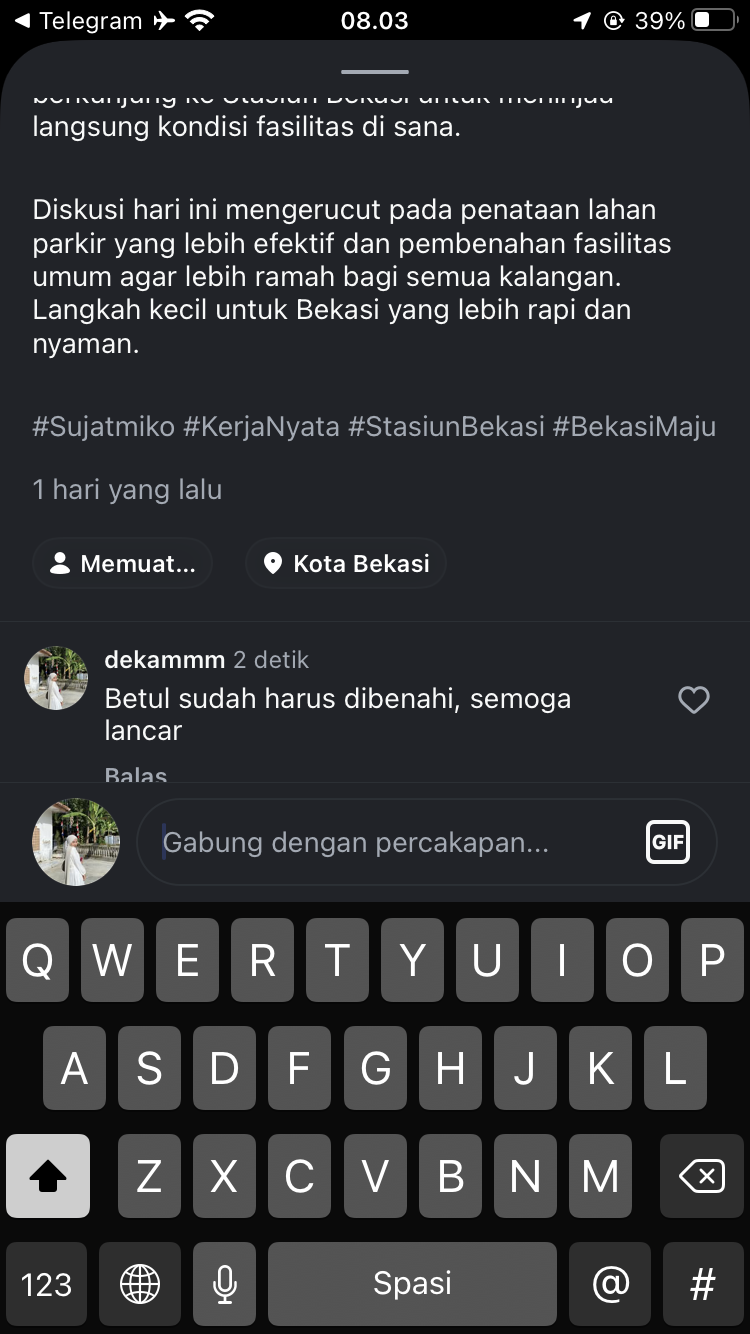
Task: Start dictation with microphone key
Action: tap(225, 1284)
